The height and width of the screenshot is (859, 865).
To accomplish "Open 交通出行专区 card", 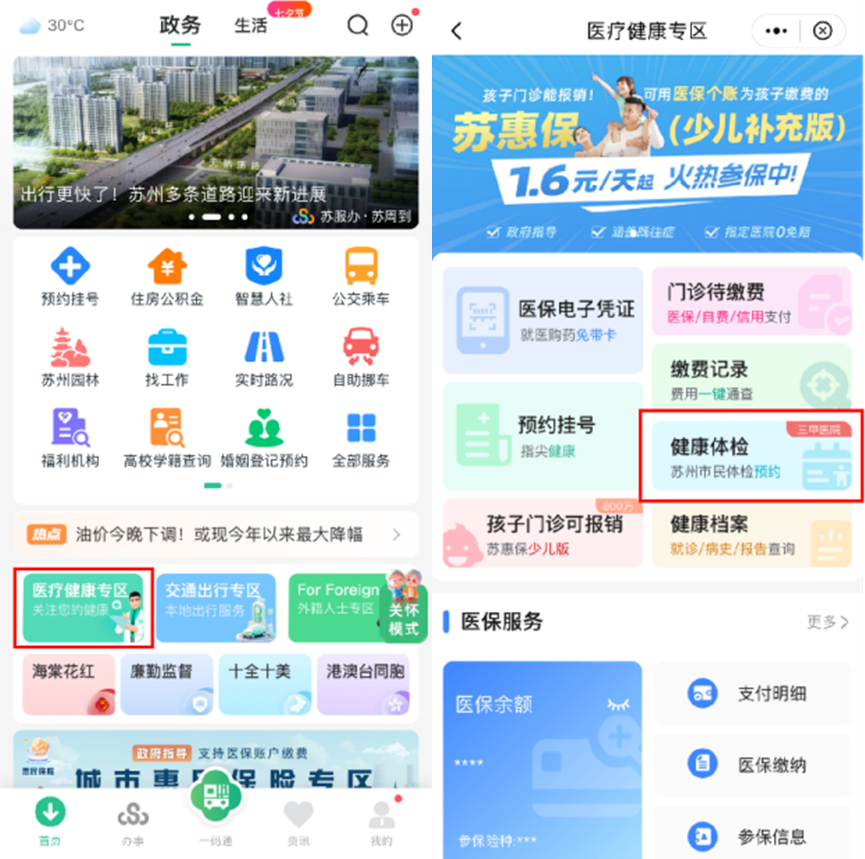I will (x=217, y=607).
